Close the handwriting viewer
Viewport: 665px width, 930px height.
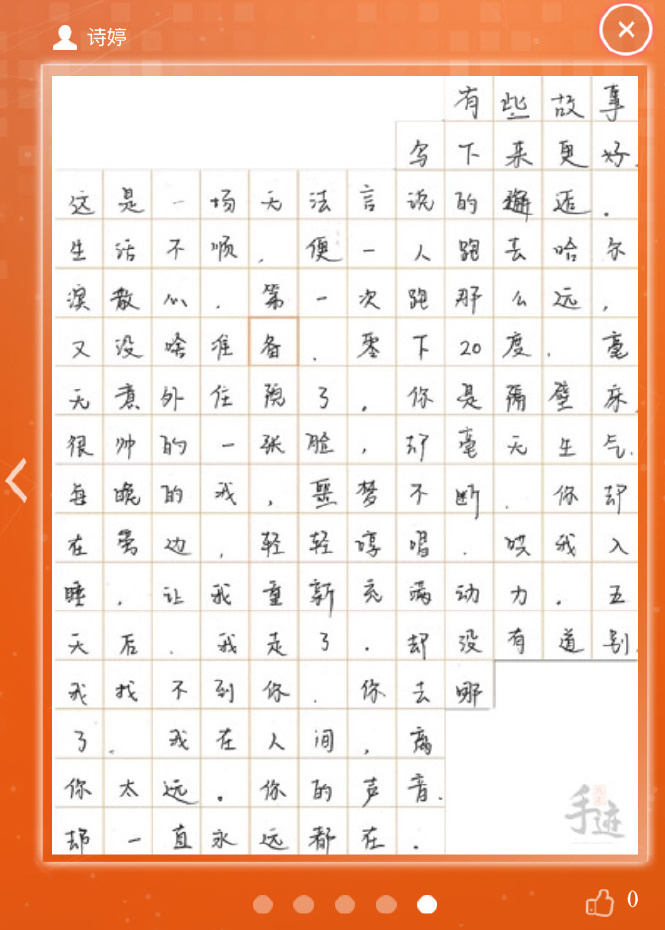coord(626,30)
